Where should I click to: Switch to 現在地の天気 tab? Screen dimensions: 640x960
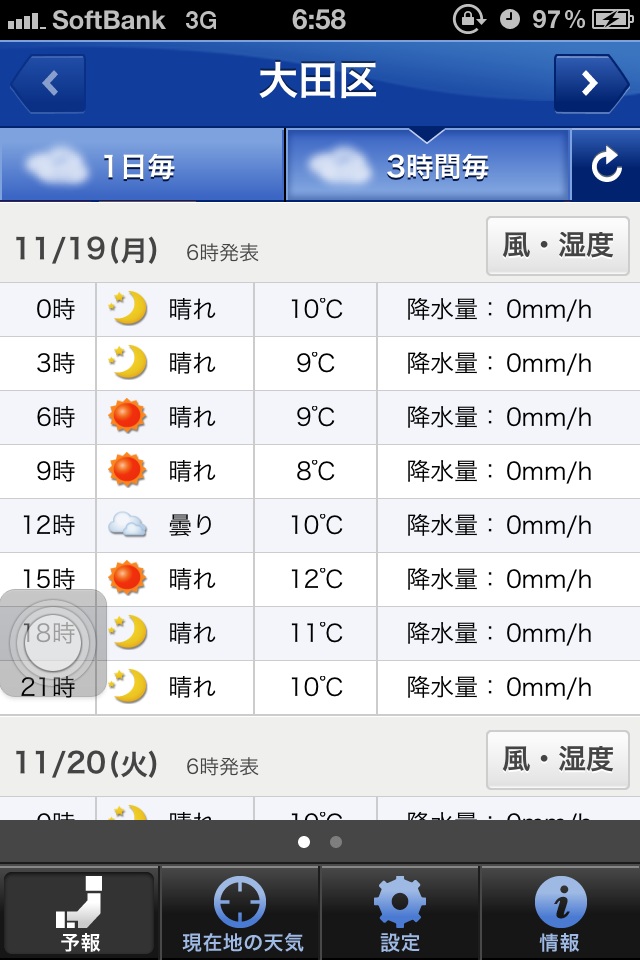[240, 912]
